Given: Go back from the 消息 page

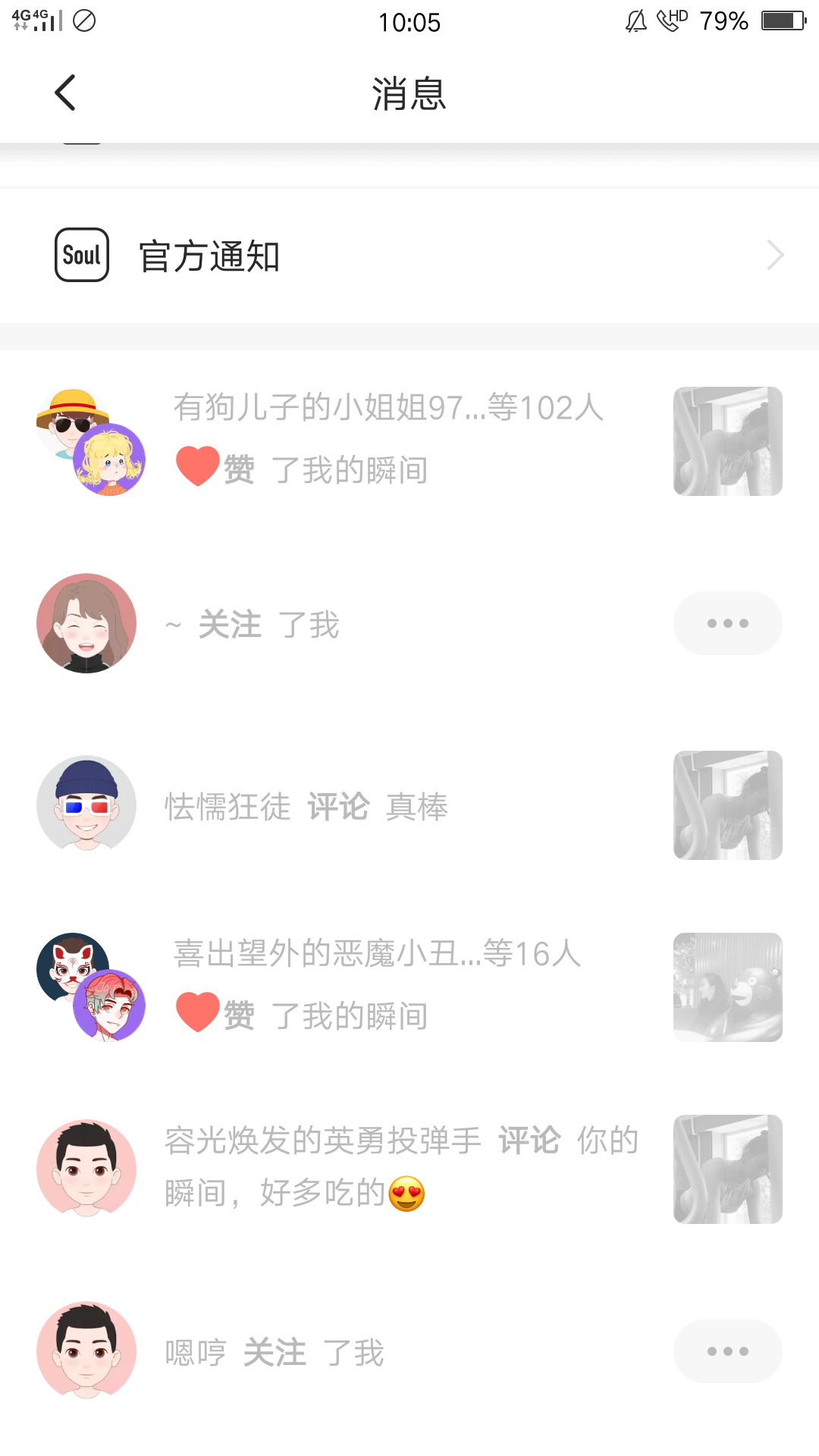Looking at the screenshot, I should [x=66, y=93].
